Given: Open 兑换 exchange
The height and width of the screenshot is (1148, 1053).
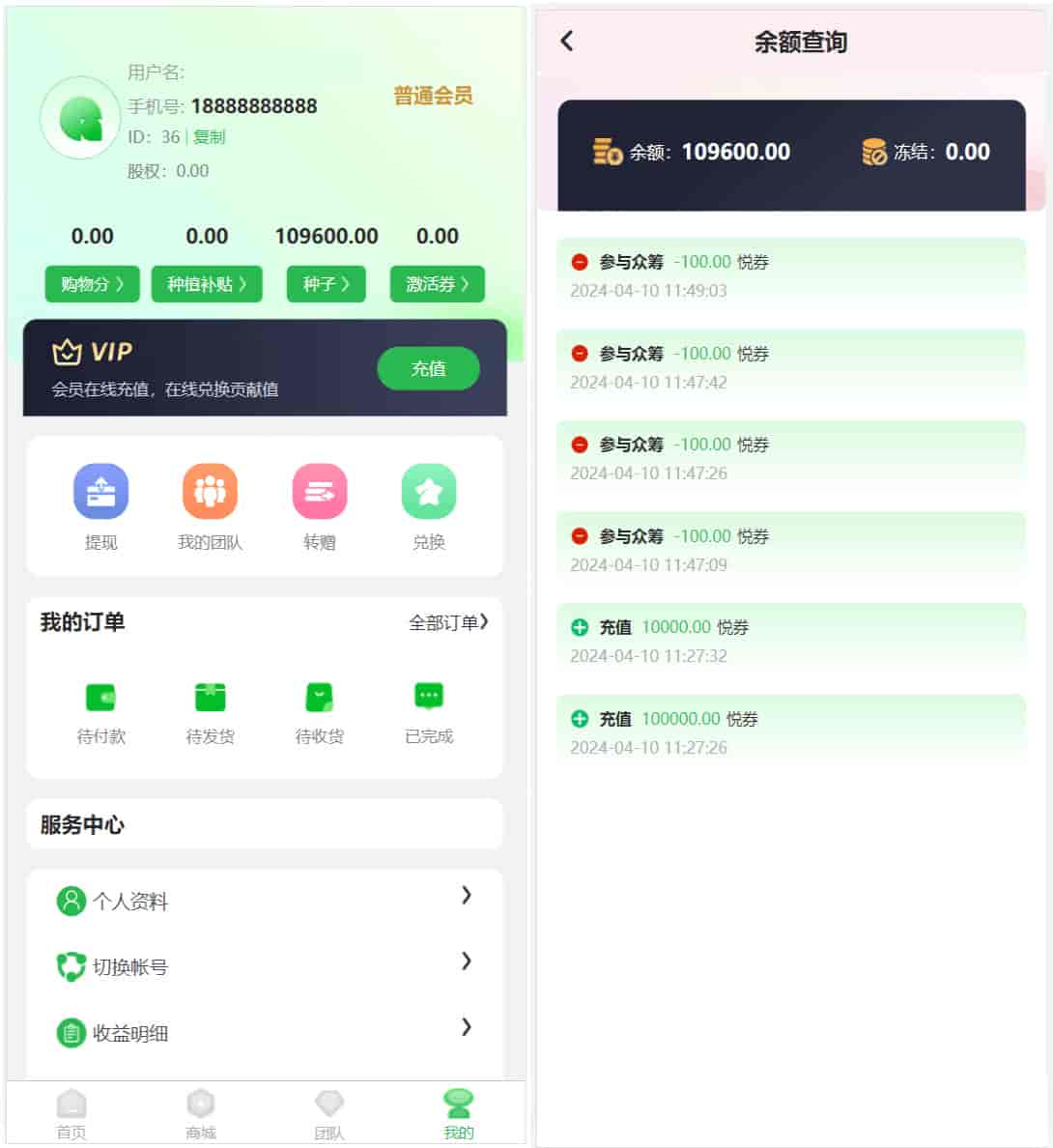Looking at the screenshot, I should tap(428, 505).
